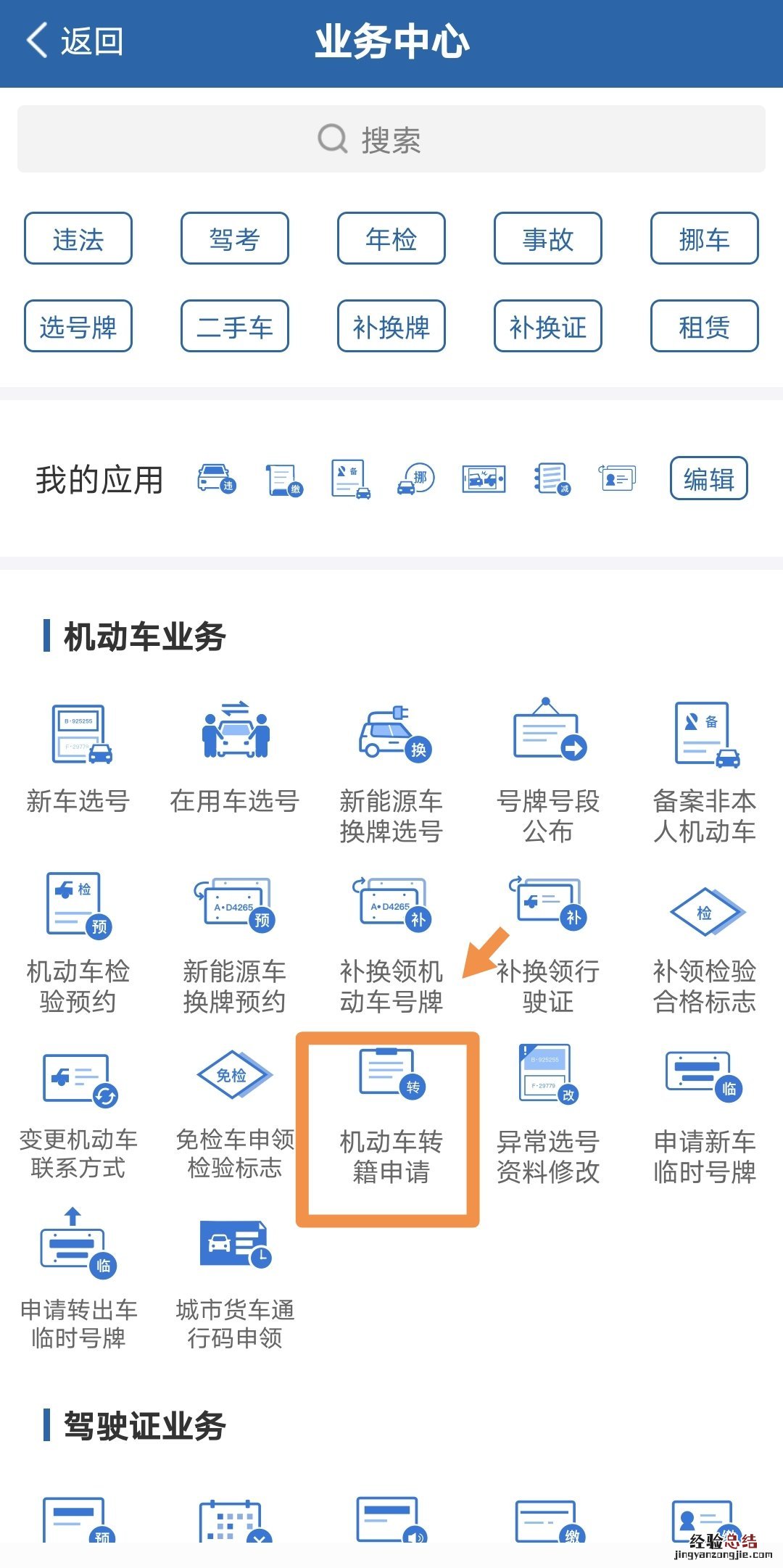Open 在用车选号 service

click(235, 758)
